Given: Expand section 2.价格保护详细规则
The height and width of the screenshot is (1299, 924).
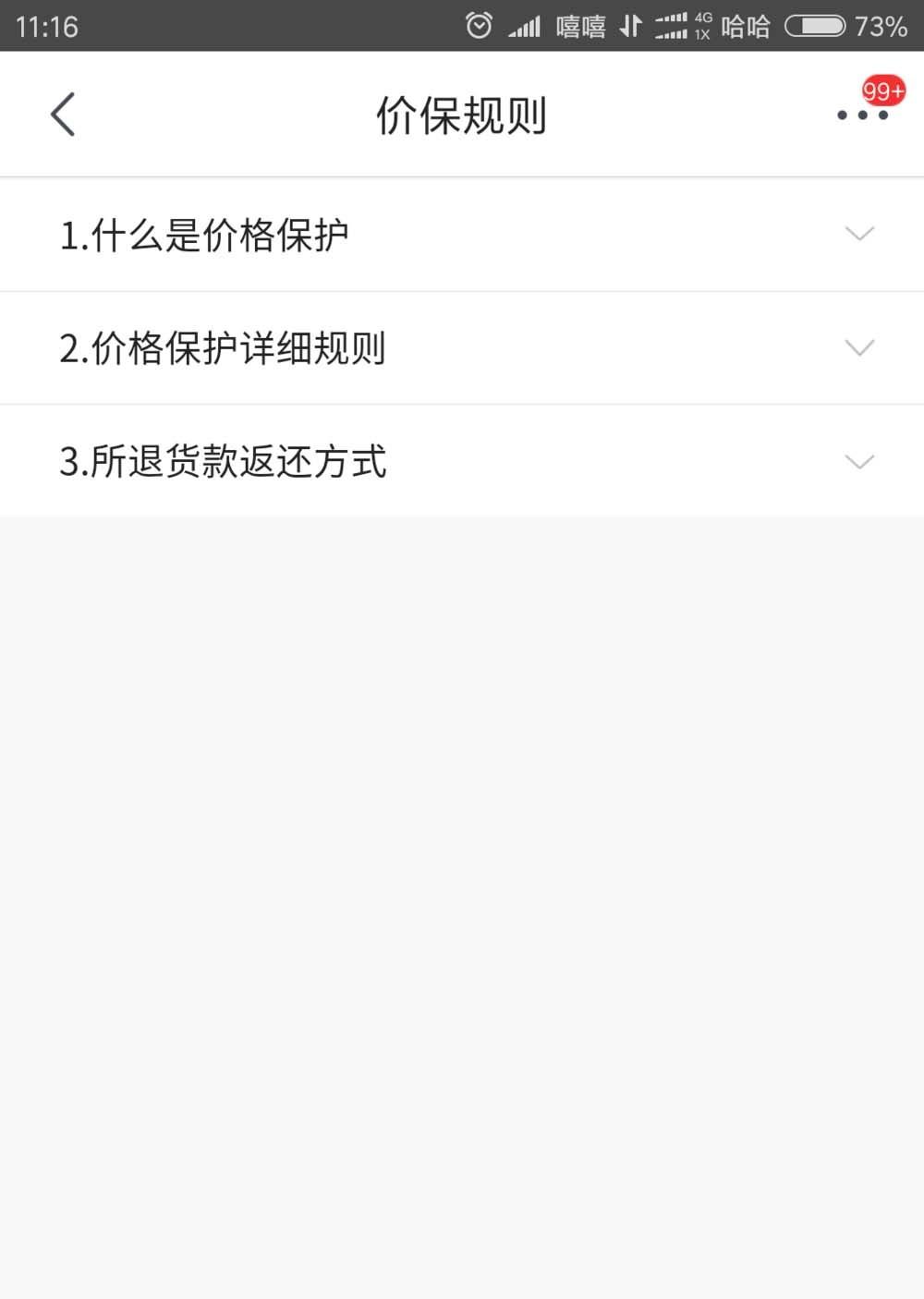Looking at the screenshot, I should pyautogui.click(x=224, y=347).
